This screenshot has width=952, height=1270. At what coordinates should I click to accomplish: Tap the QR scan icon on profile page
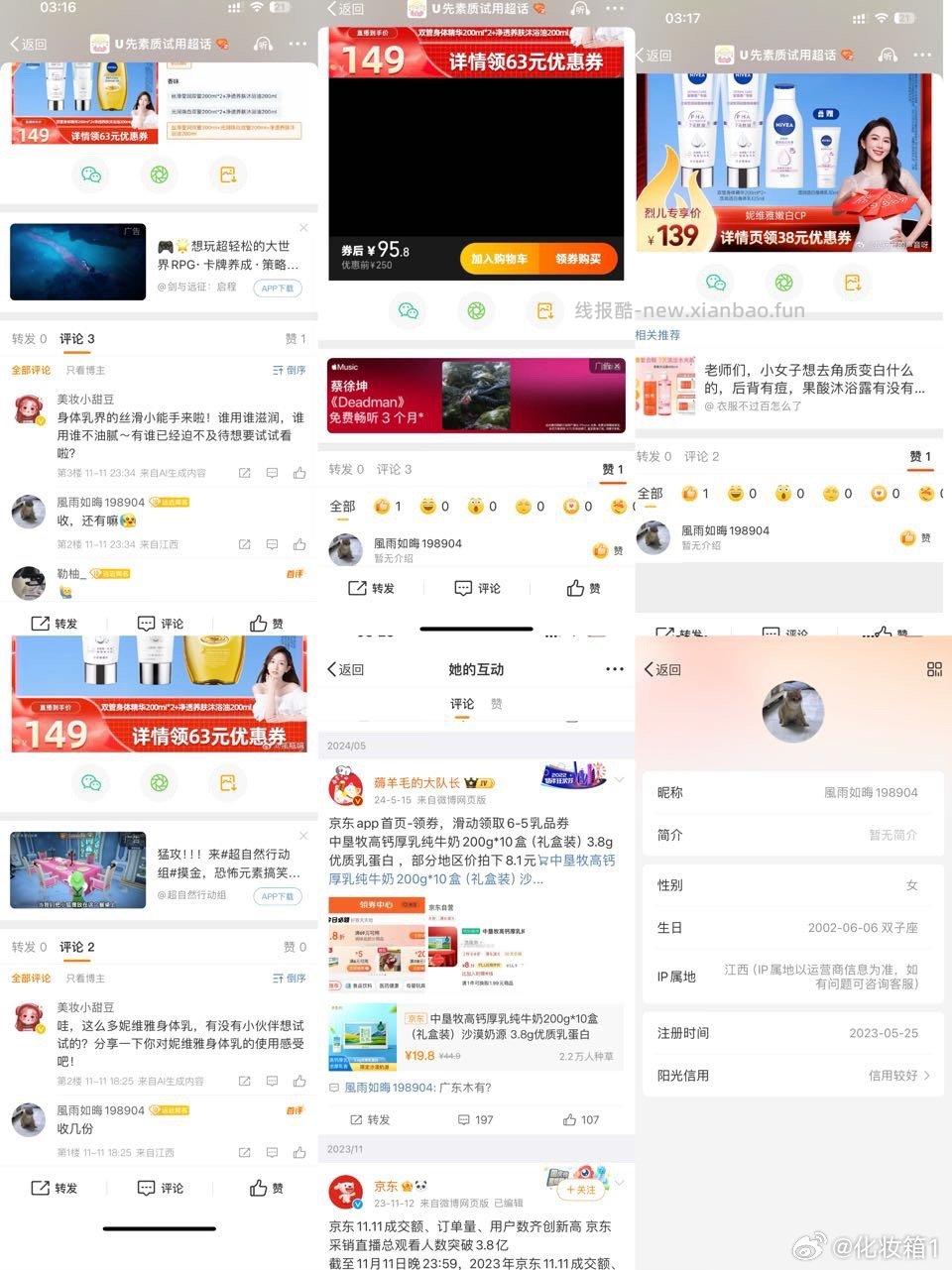pos(933,669)
